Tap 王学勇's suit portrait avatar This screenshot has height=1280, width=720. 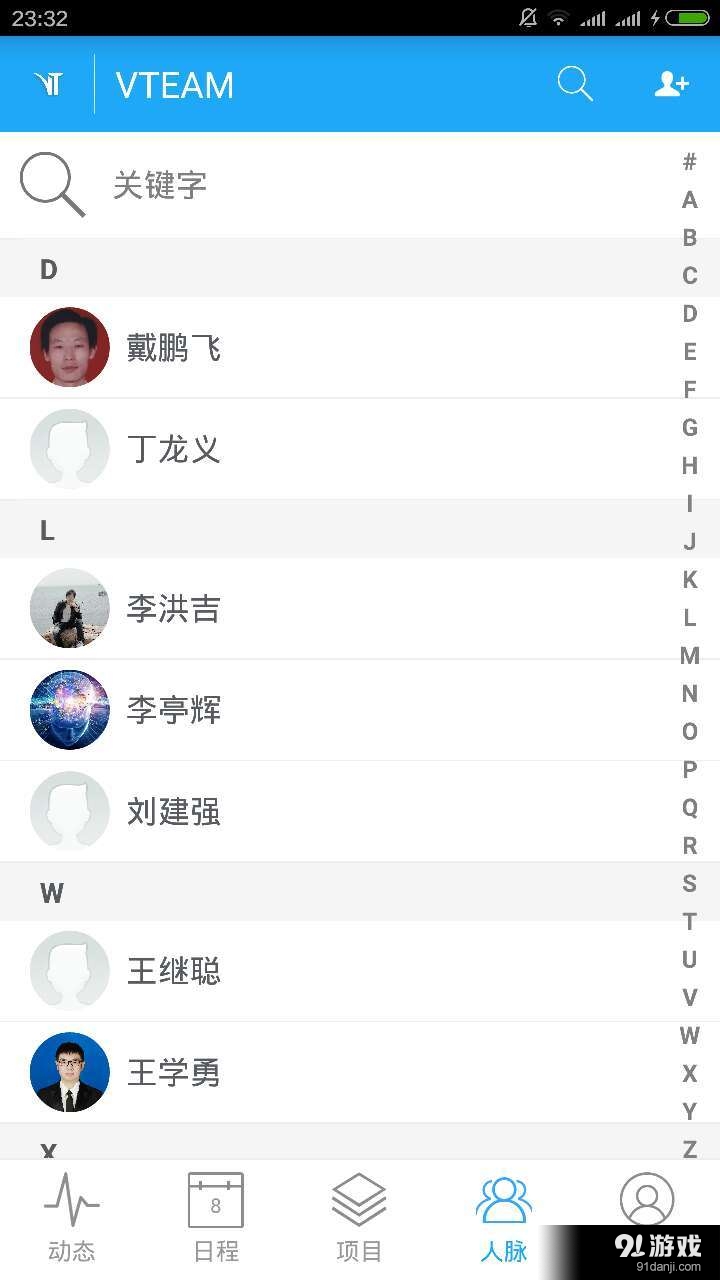click(x=69, y=1072)
